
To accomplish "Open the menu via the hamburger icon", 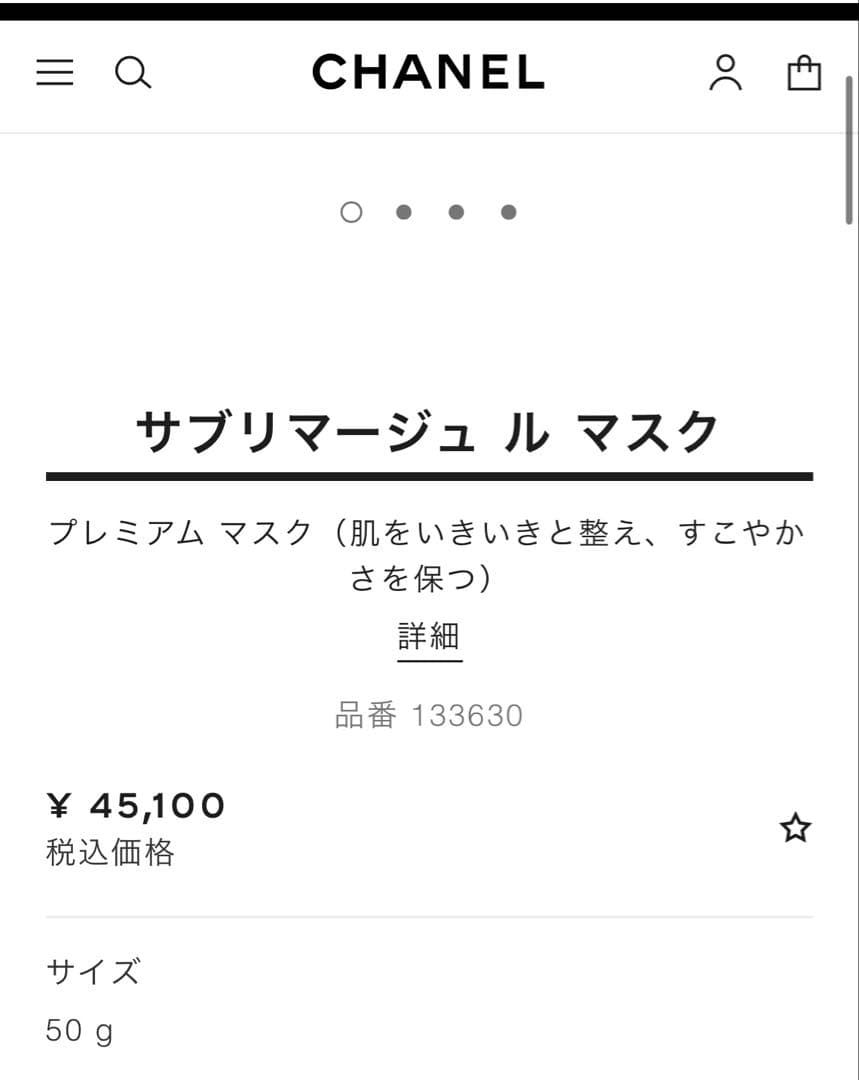I will click(x=55, y=73).
